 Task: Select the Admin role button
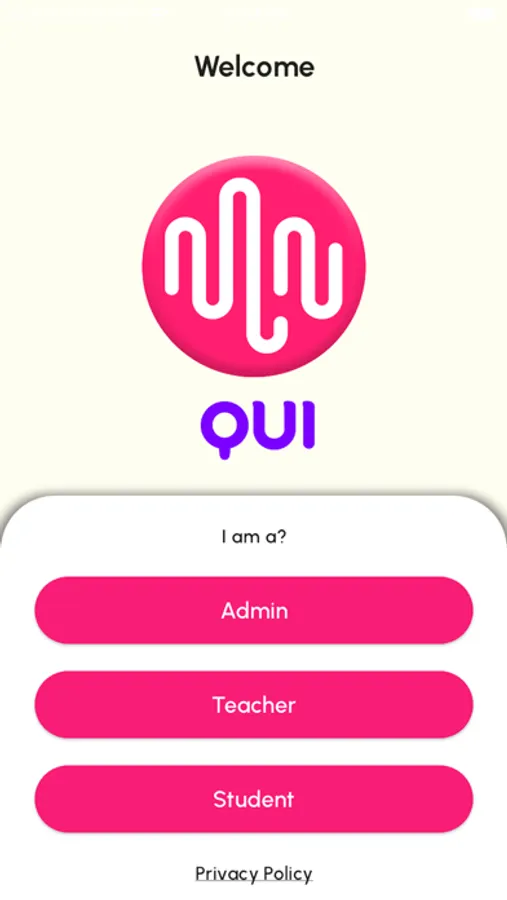tap(254, 610)
